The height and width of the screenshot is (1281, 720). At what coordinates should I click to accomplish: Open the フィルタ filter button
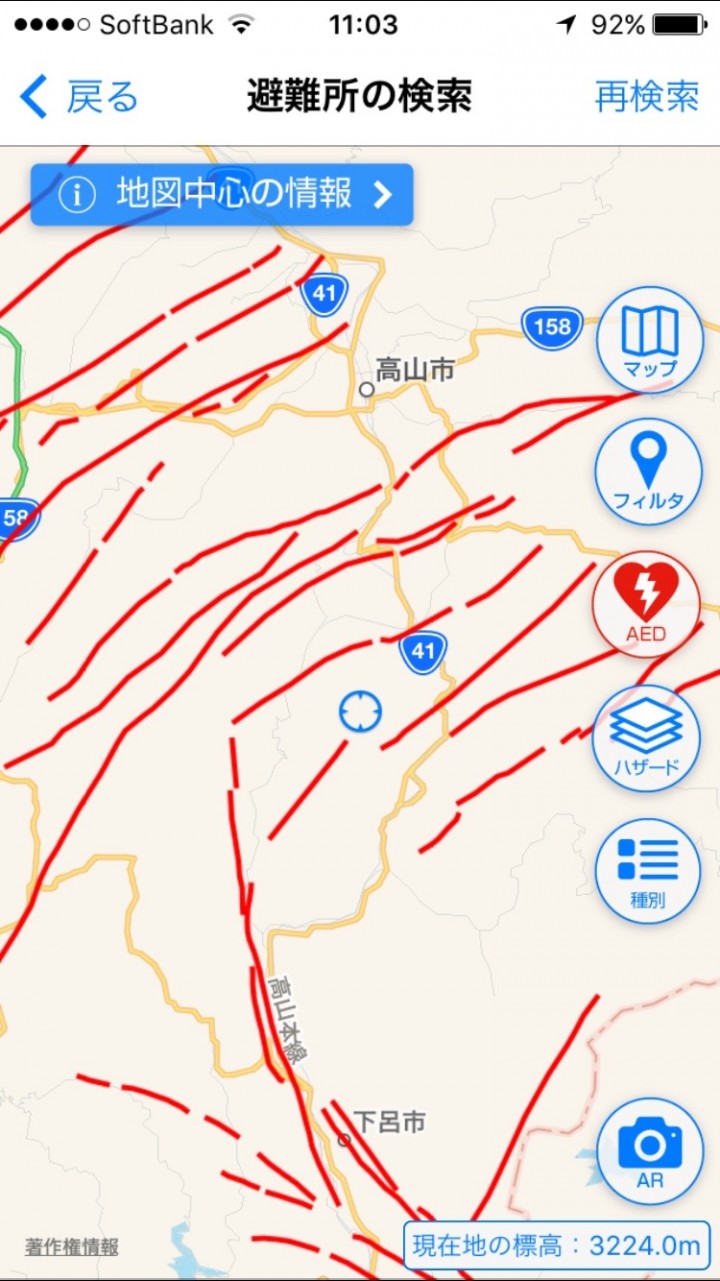coord(650,472)
